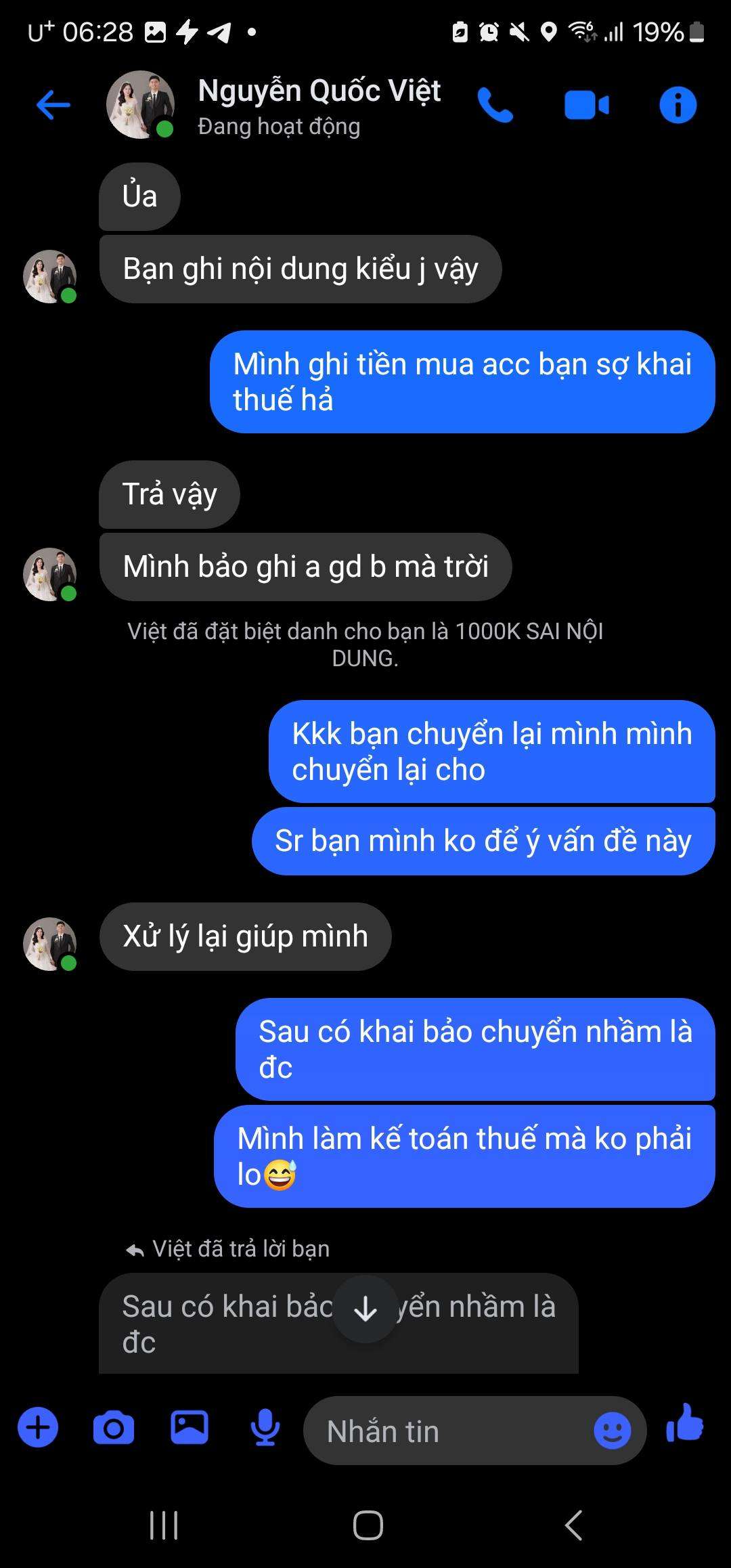Open the emoji picker
Viewport: 731px width, 1568px height.
coord(613,1430)
